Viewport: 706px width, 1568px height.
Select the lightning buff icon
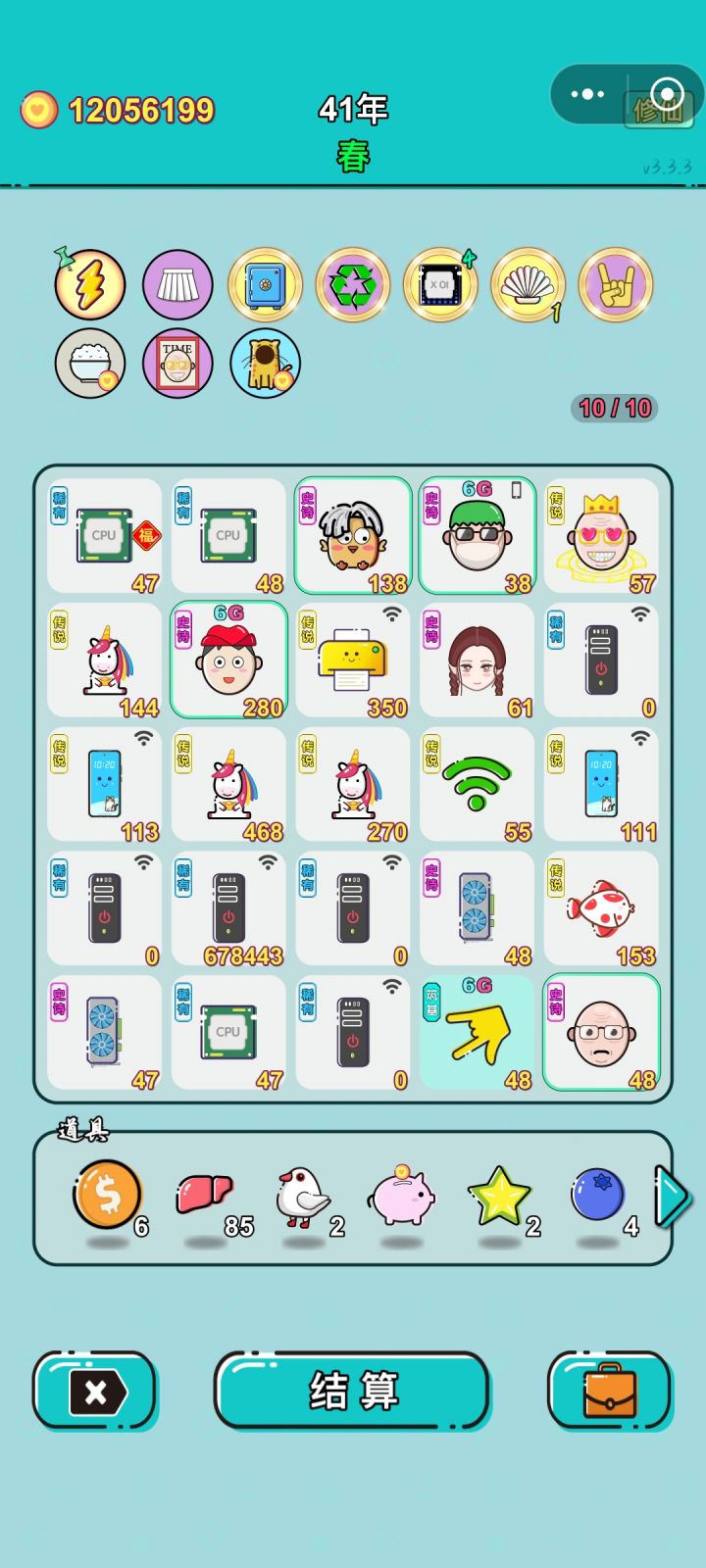pyautogui.click(x=89, y=283)
